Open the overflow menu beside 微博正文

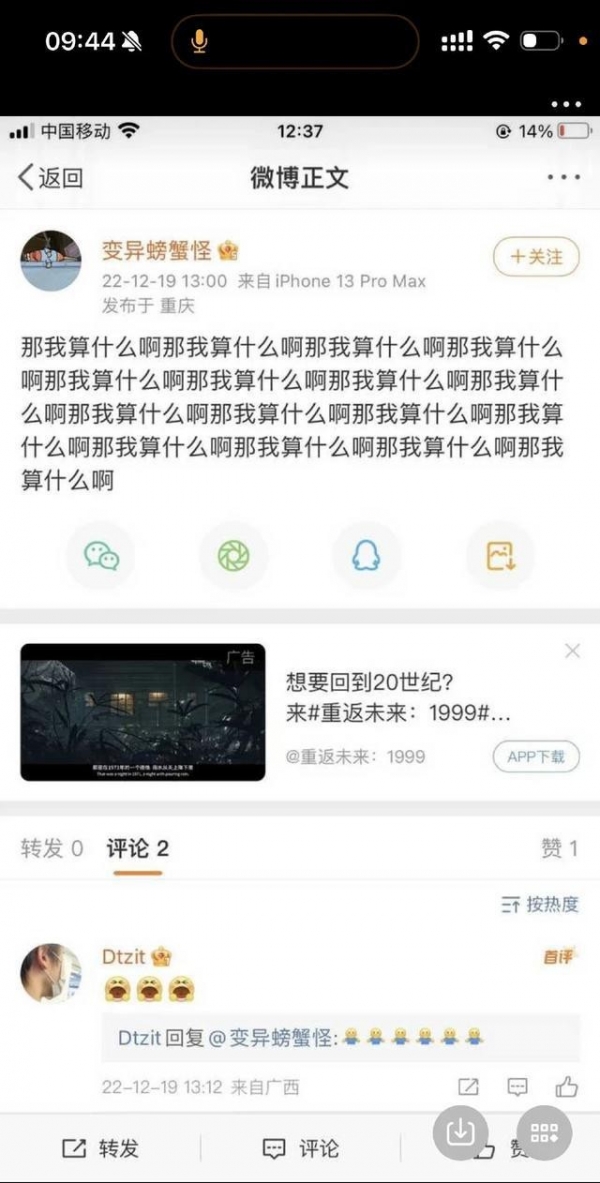tap(563, 178)
